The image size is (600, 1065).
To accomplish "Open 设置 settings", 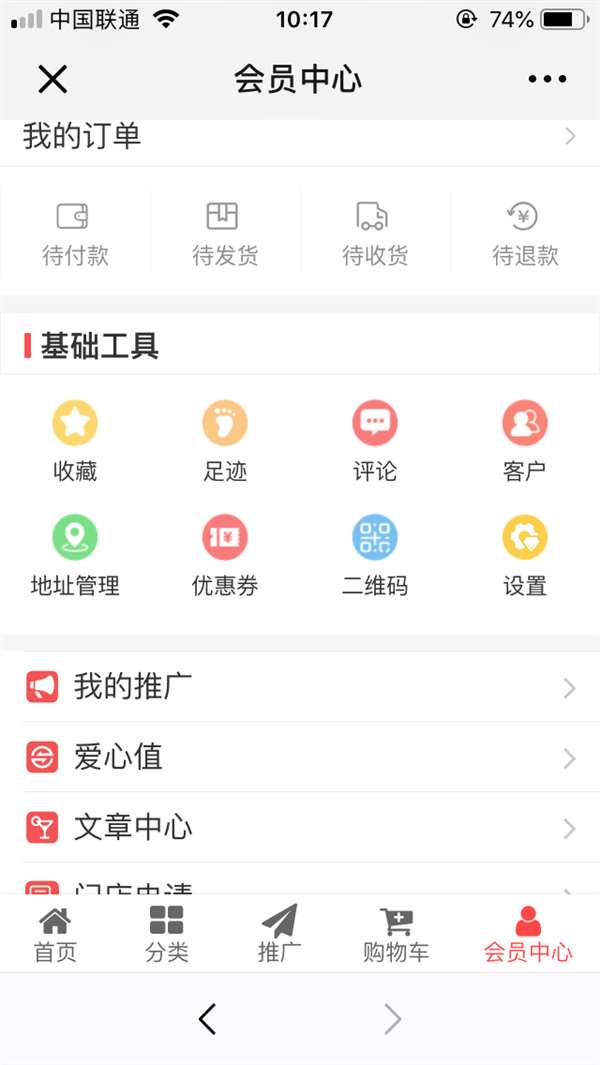I will pos(525,556).
